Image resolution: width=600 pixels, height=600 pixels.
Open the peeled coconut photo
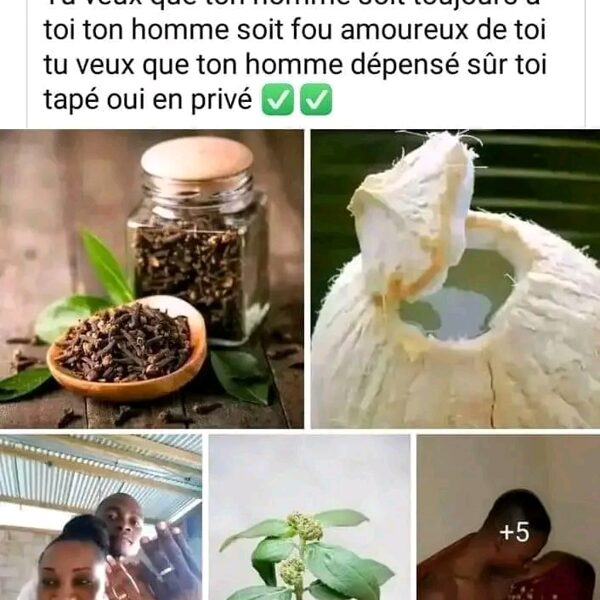tap(455, 280)
